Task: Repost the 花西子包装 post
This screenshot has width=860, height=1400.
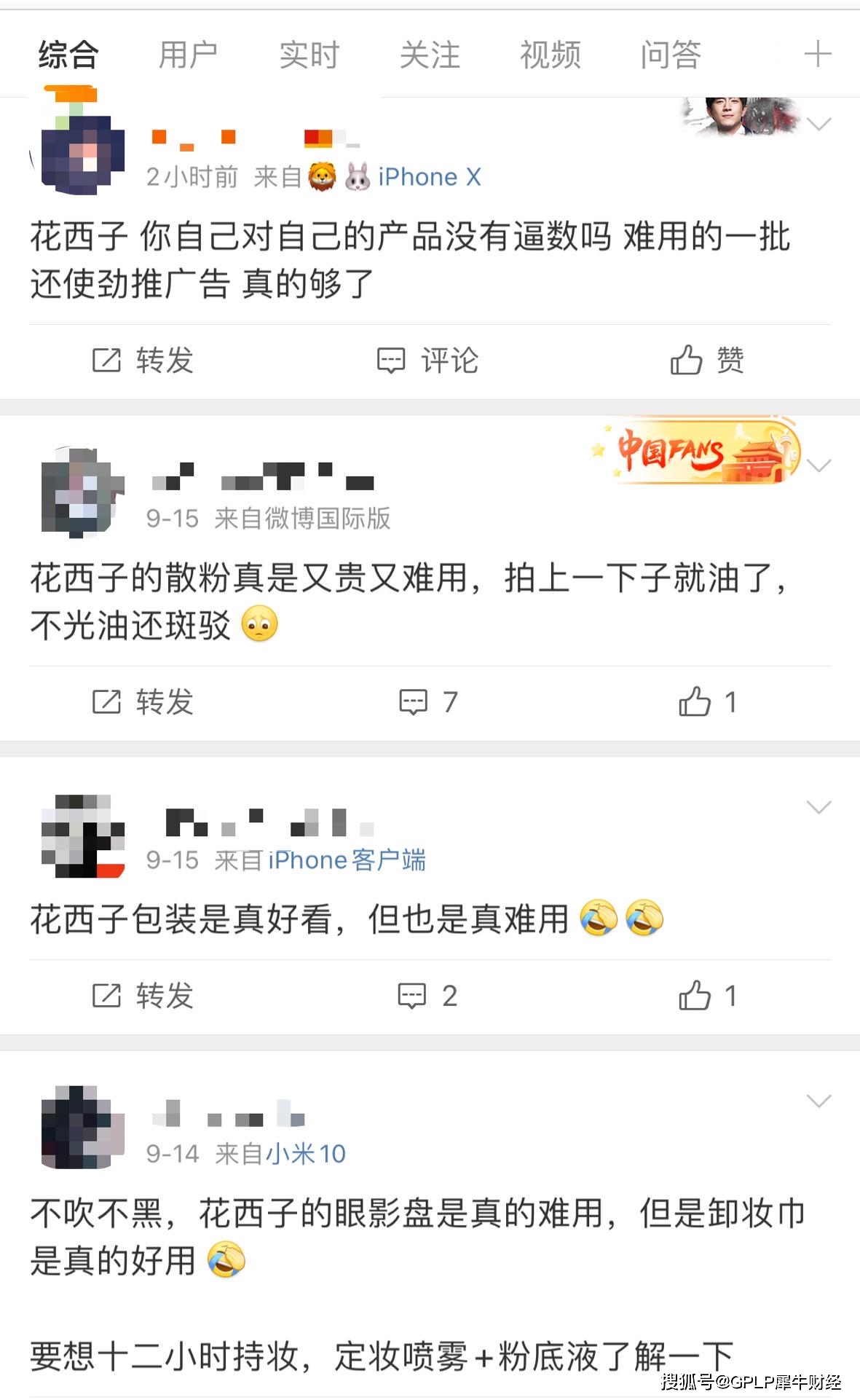Action: [143, 996]
